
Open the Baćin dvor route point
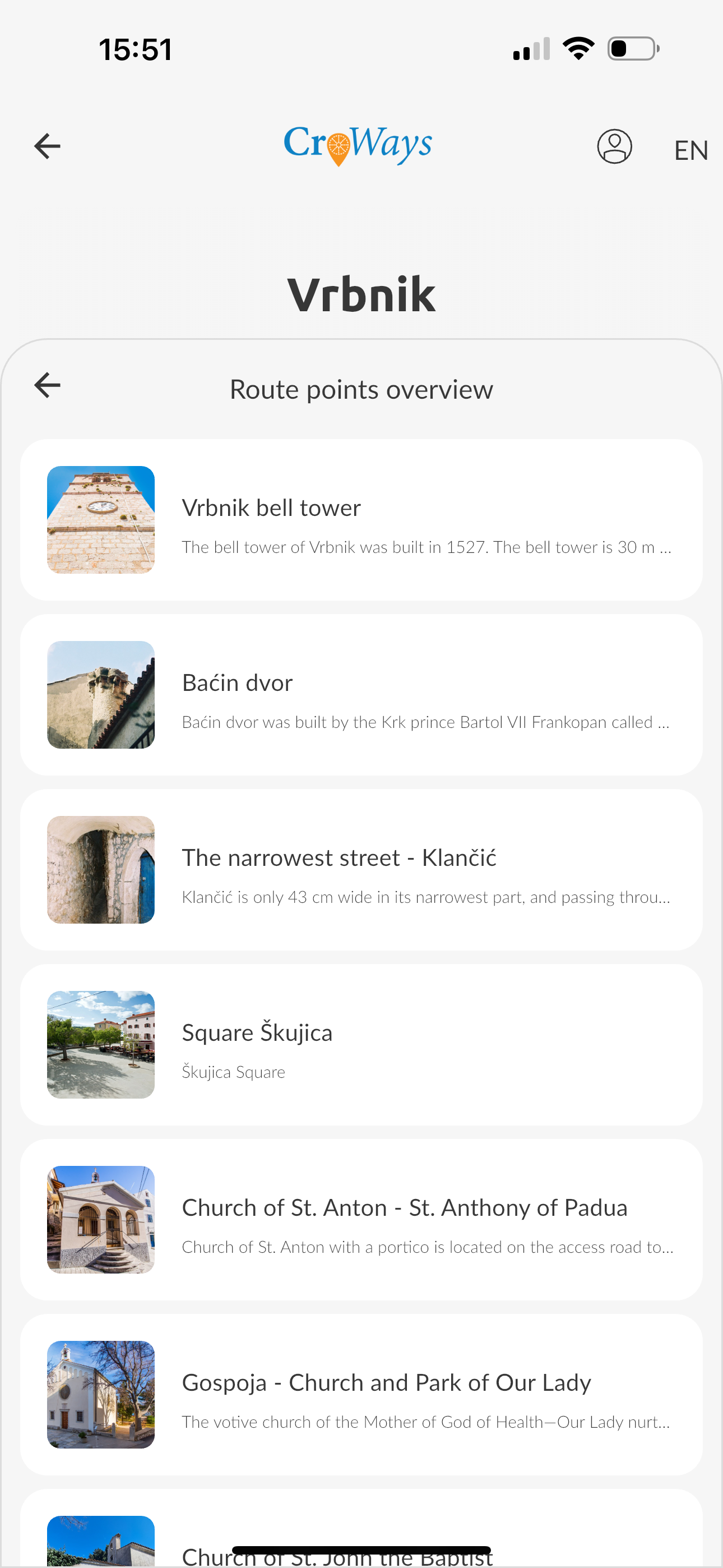coord(361,695)
